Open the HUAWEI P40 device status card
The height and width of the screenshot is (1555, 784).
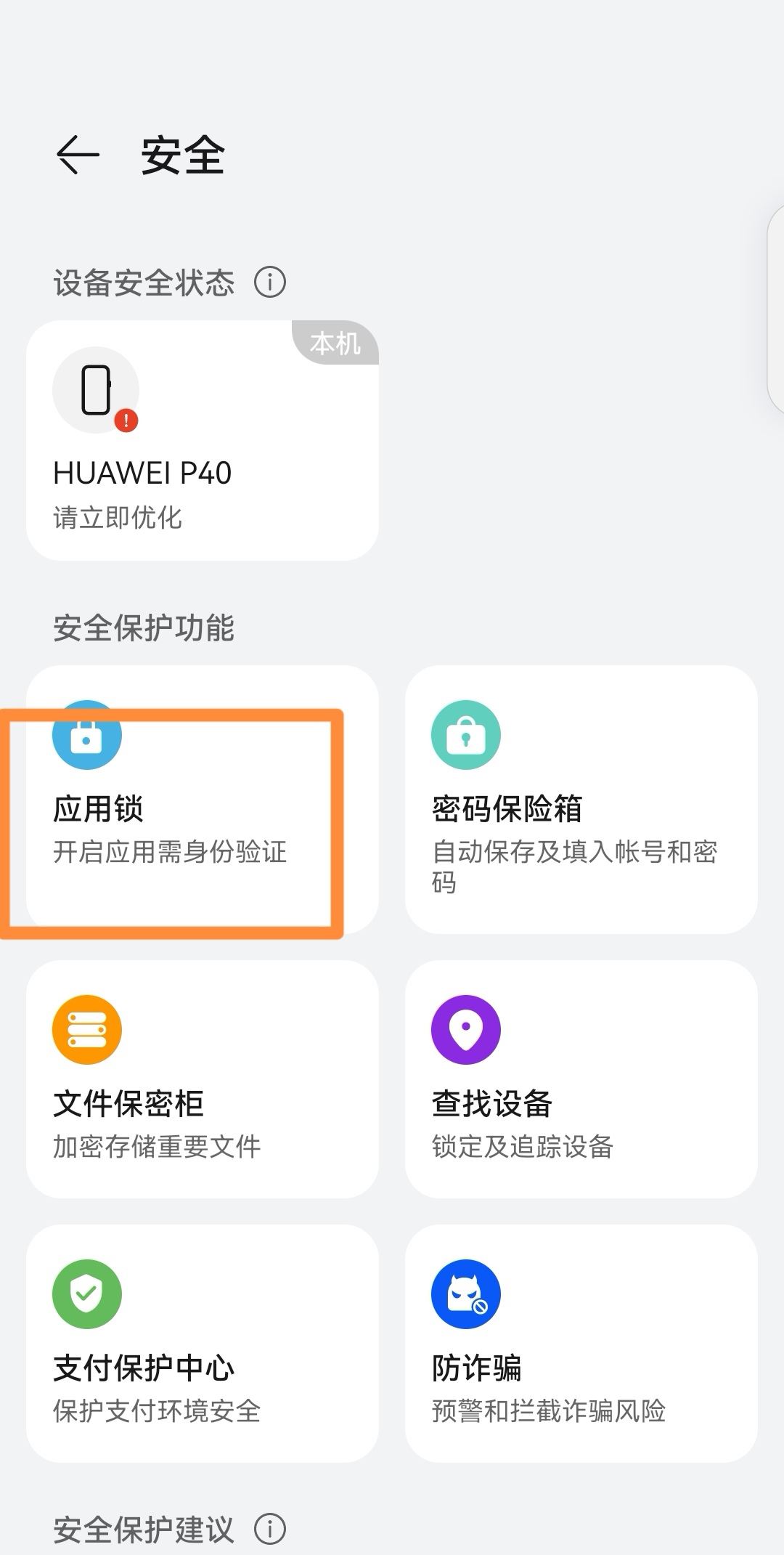(202, 436)
